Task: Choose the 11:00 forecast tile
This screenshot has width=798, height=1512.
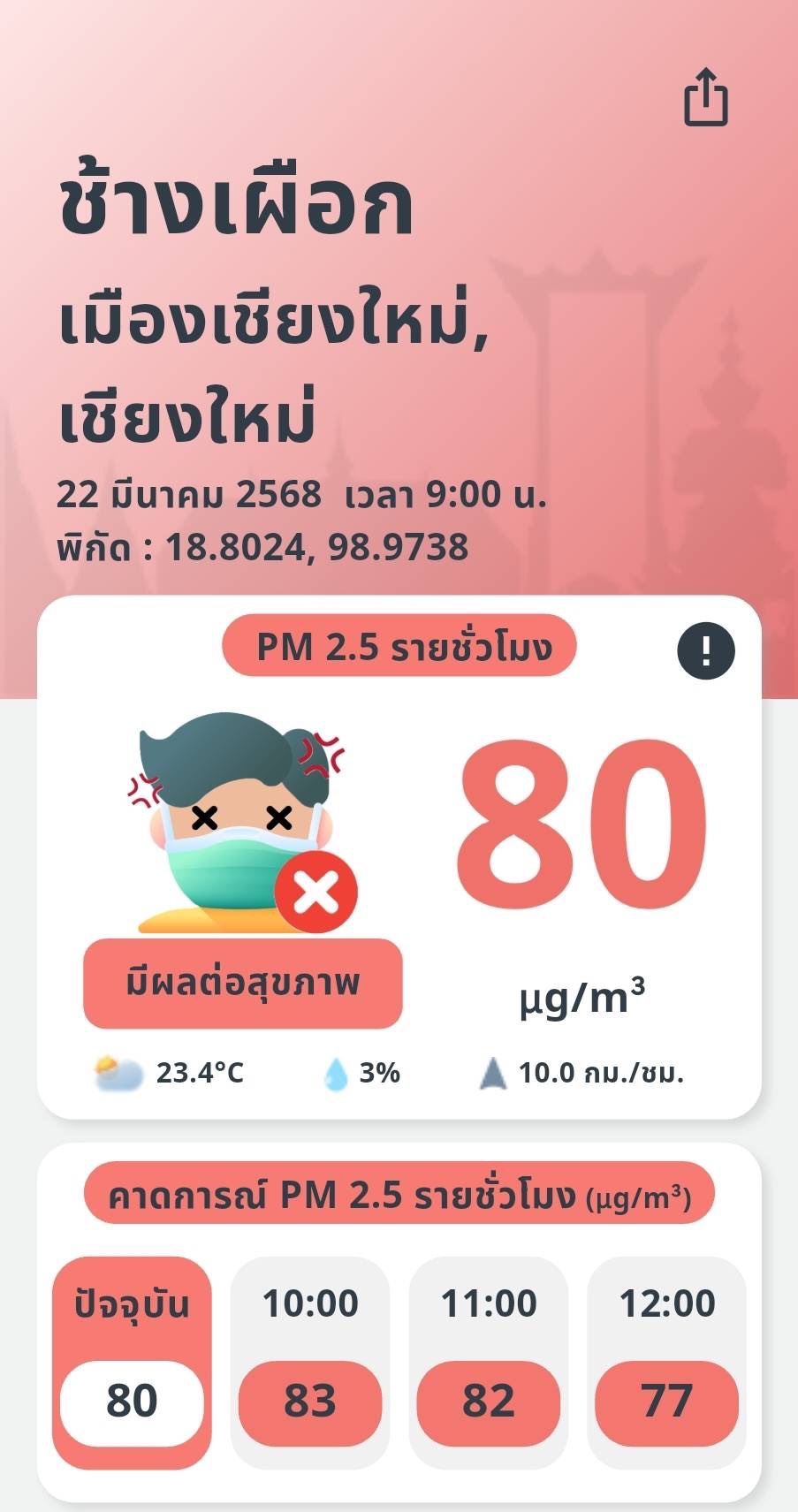Action: pyautogui.click(x=489, y=1361)
